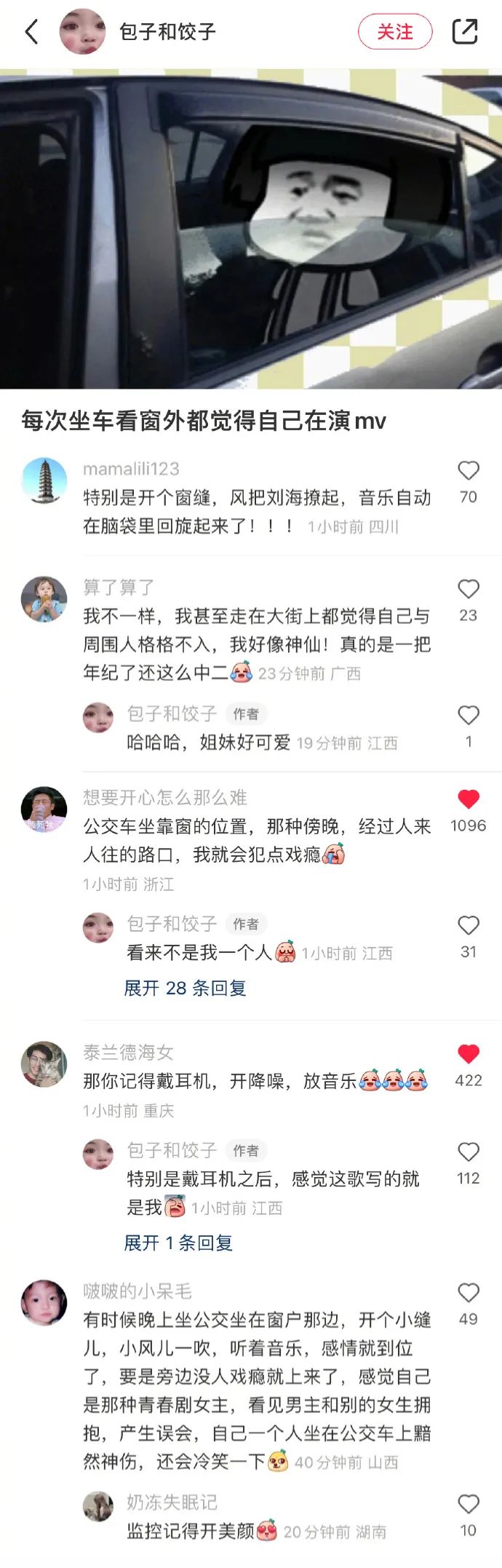
Task: Unlike the comment by 想要开心怎么那么难
Action: (x=469, y=799)
